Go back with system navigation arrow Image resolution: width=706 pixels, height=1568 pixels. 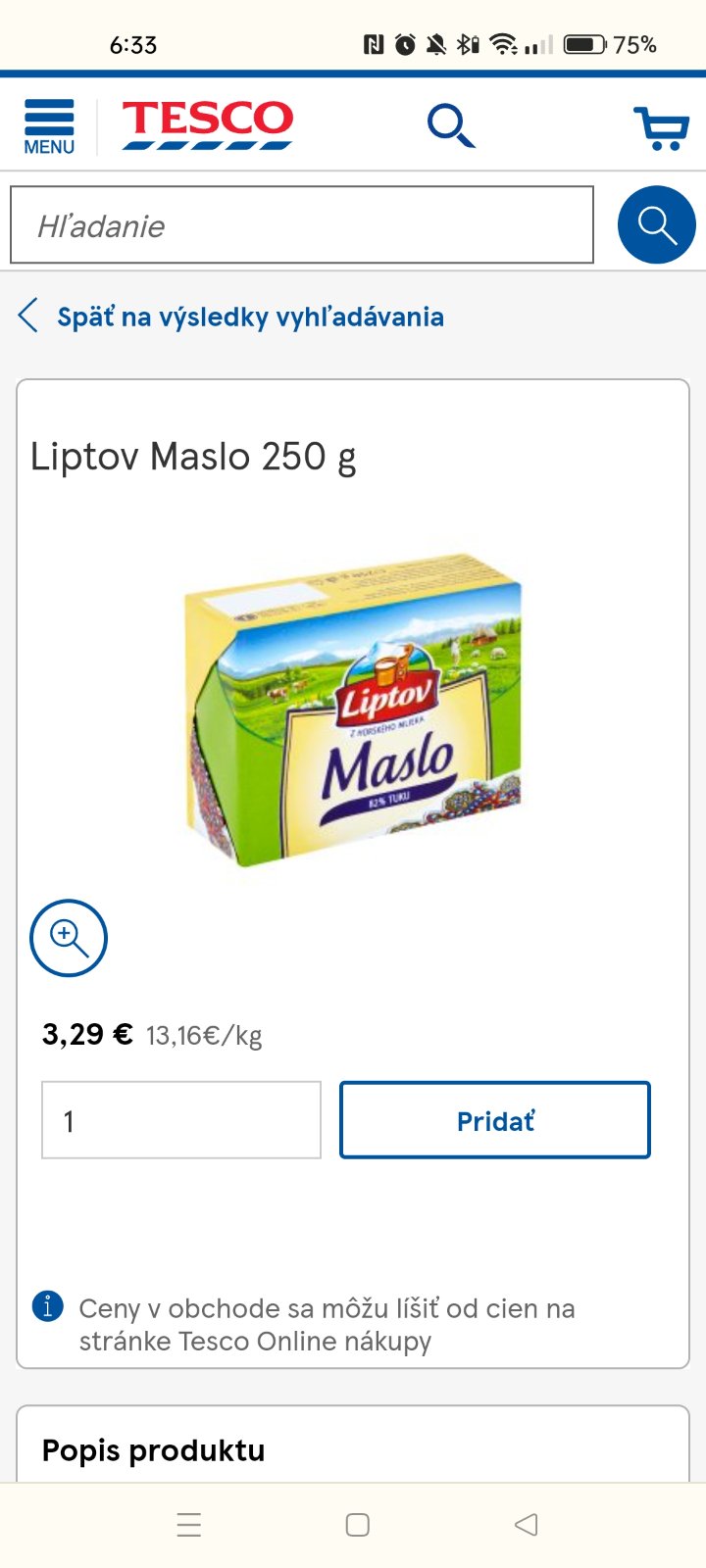(527, 1524)
